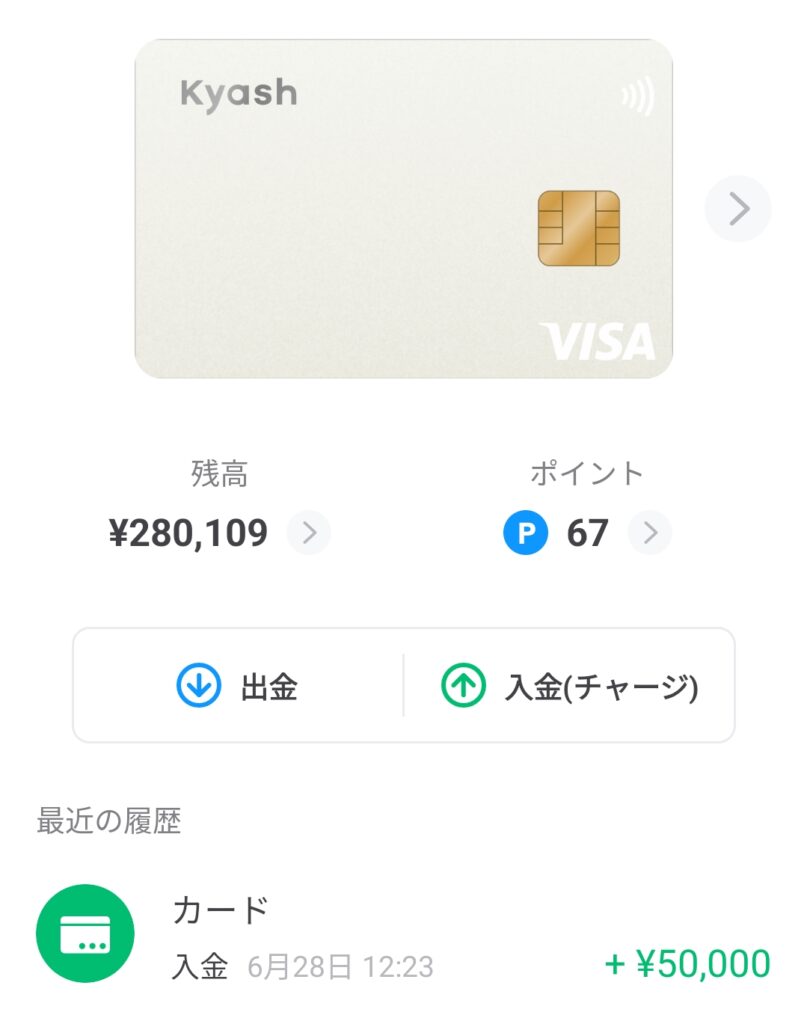Open the Kyash Visa card details
The image size is (807, 1024).
click(403, 208)
